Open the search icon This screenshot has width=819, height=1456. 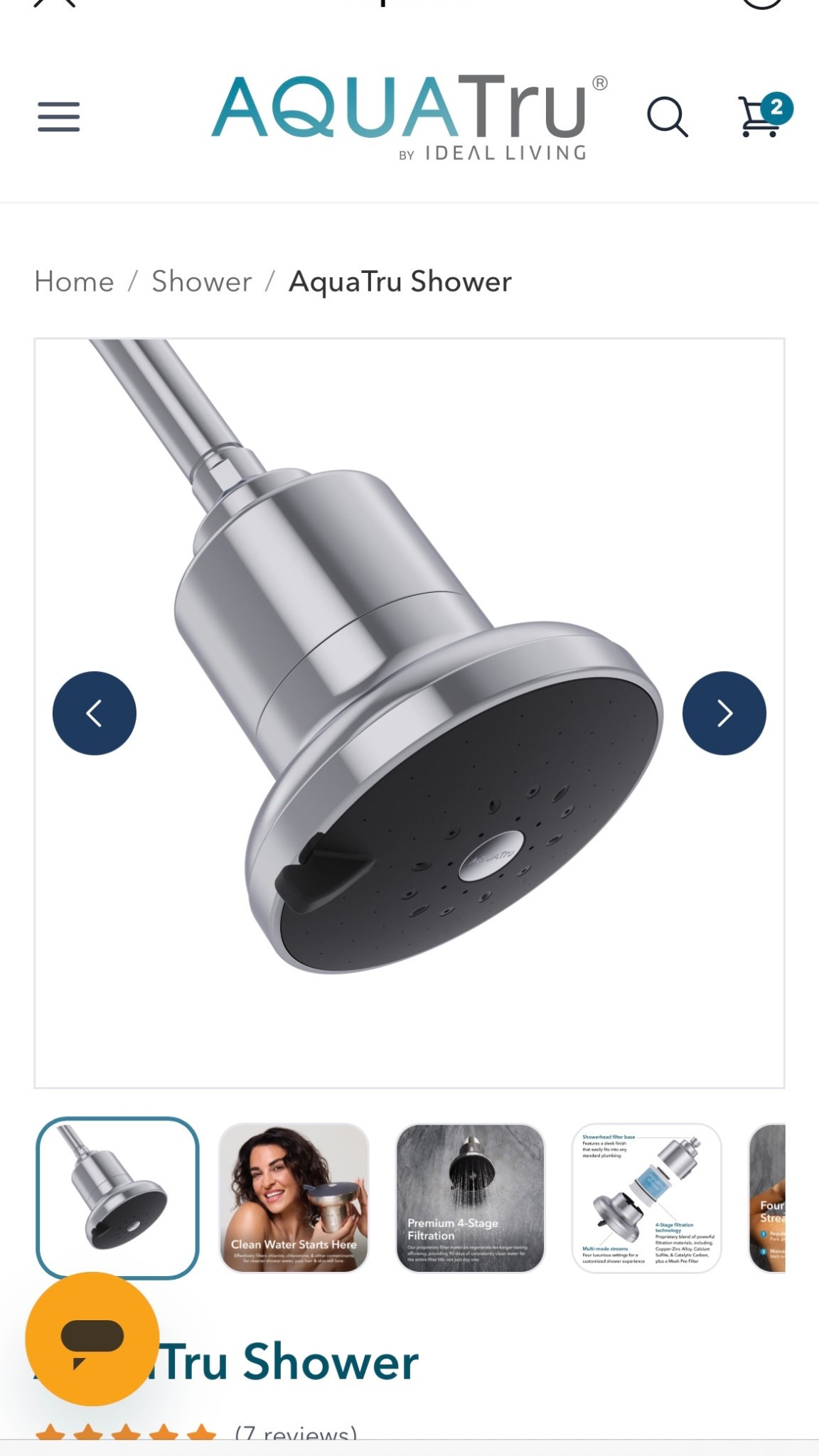pyautogui.click(x=667, y=117)
